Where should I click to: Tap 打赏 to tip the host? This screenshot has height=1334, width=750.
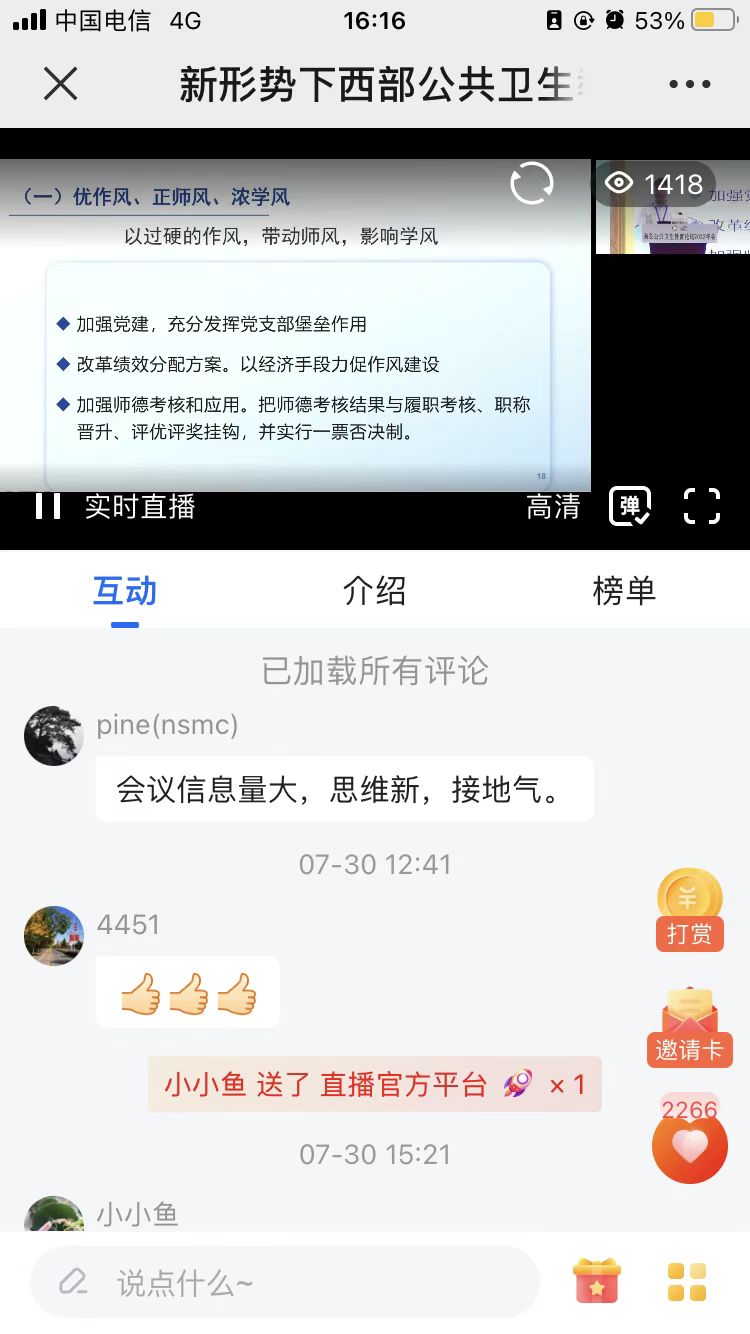(x=689, y=910)
